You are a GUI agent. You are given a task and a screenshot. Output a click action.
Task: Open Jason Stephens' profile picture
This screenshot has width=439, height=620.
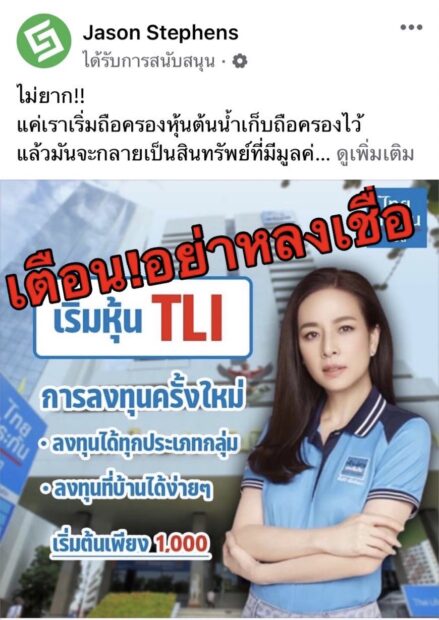coord(44,40)
